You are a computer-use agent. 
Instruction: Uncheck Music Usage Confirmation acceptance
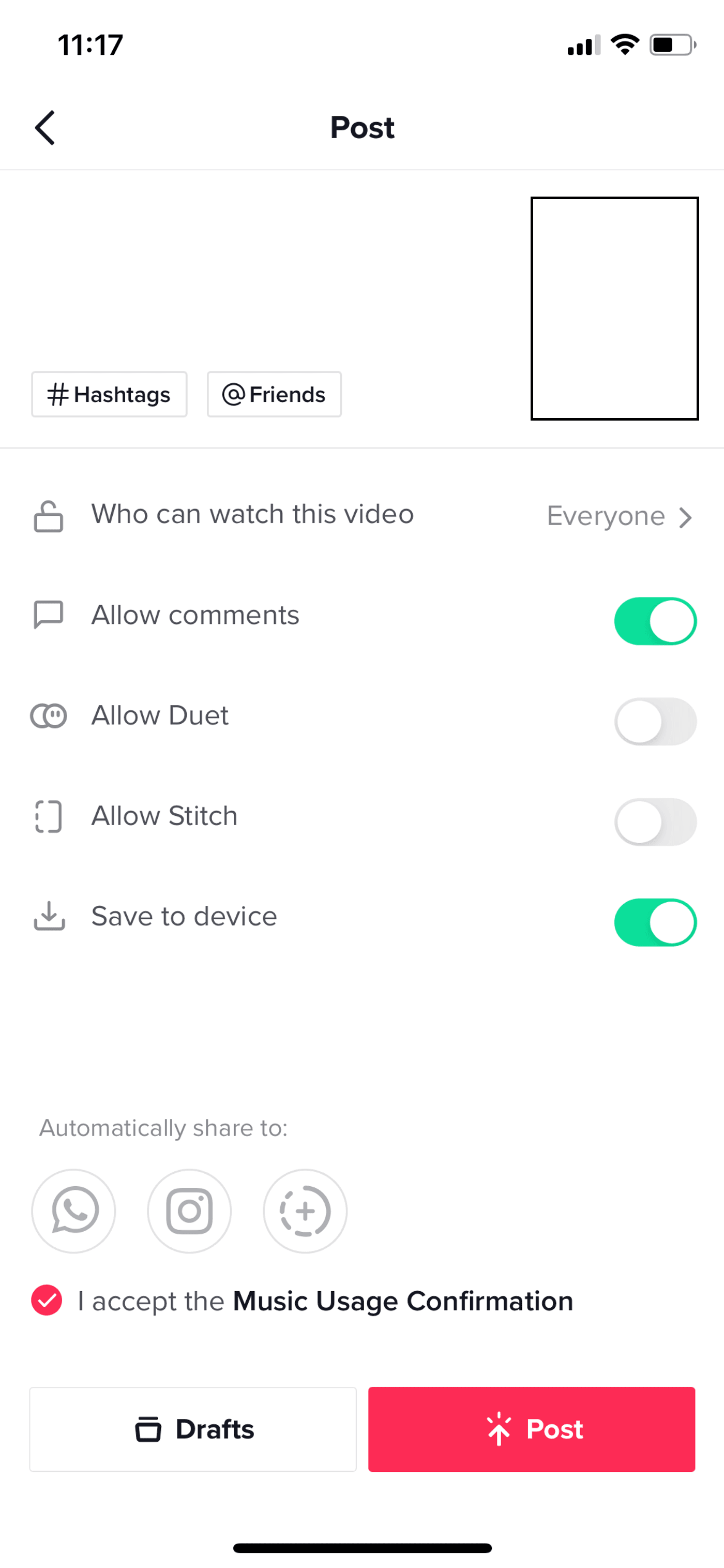coord(46,1300)
